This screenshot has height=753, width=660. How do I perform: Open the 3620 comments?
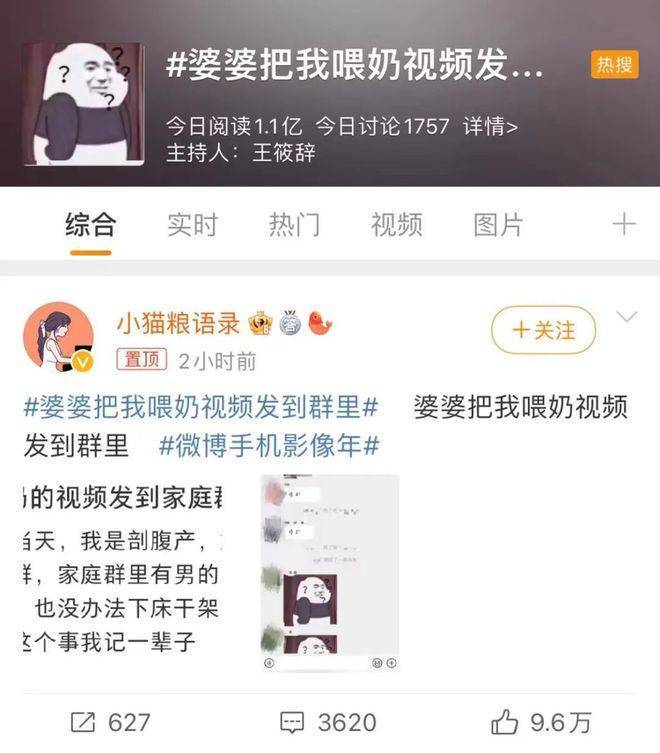click(328, 721)
